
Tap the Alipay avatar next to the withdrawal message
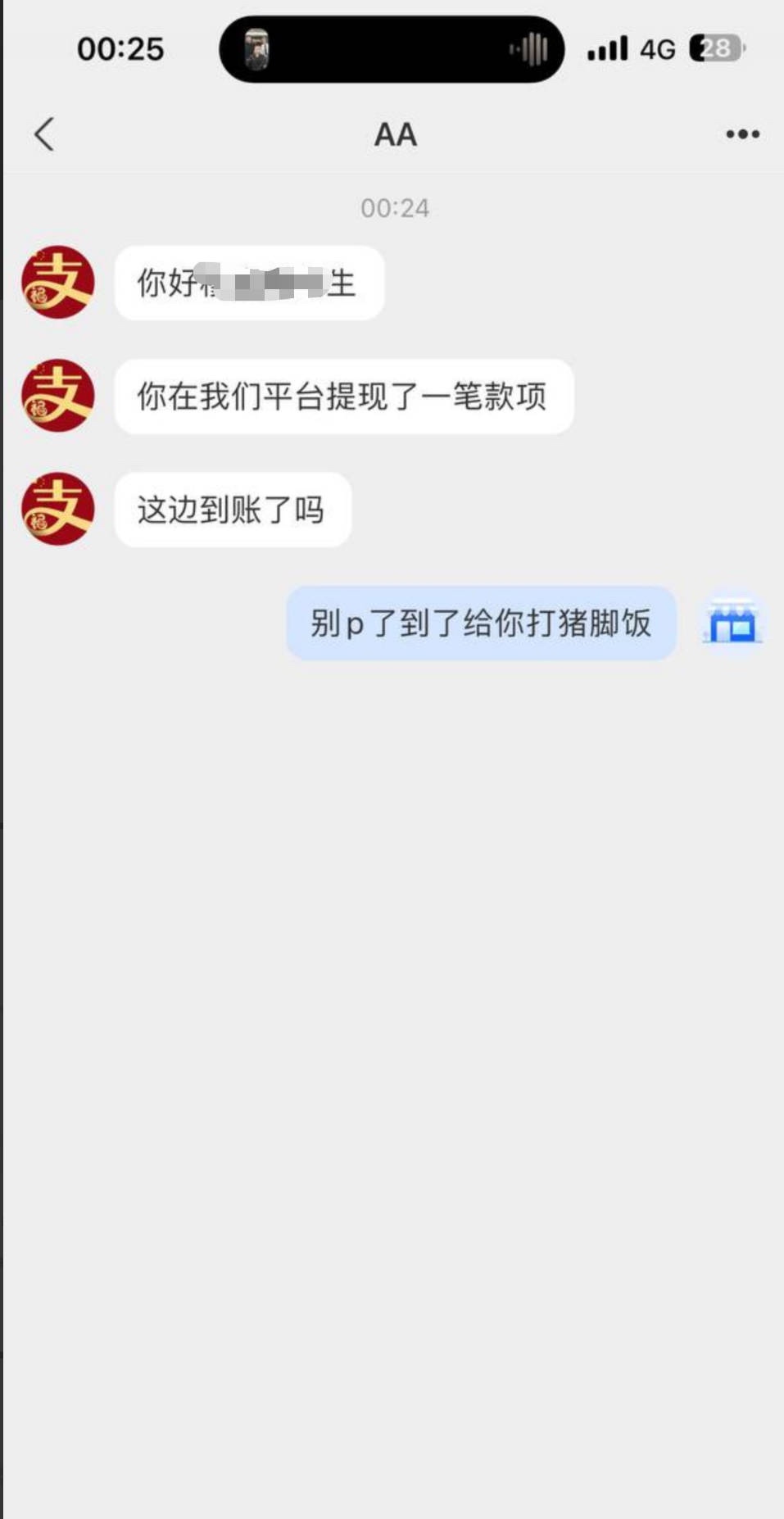pos(57,395)
